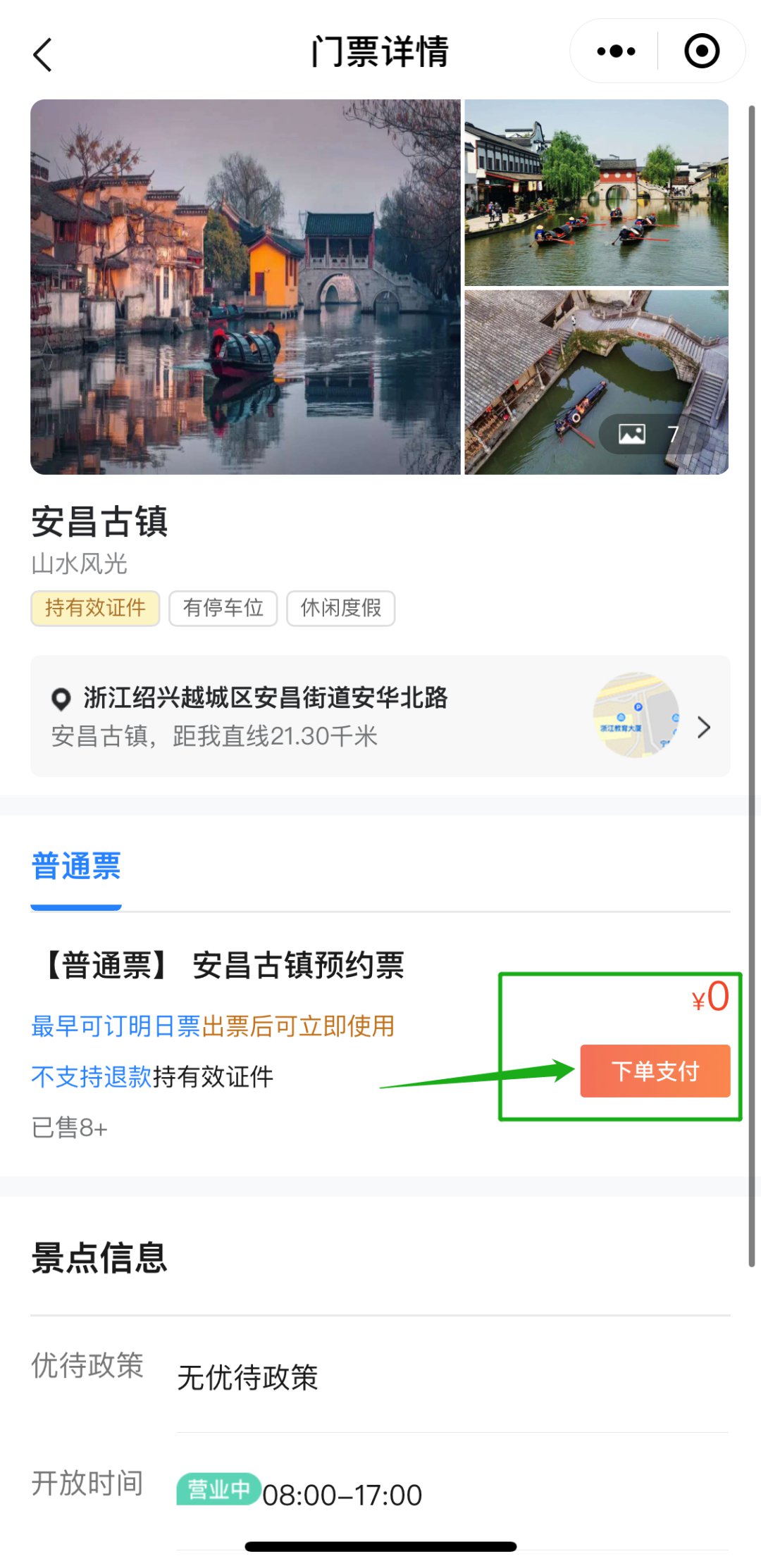The height and width of the screenshot is (1568, 761).
Task: Tap the 持有效证件 tag
Action: pyautogui.click(x=95, y=608)
